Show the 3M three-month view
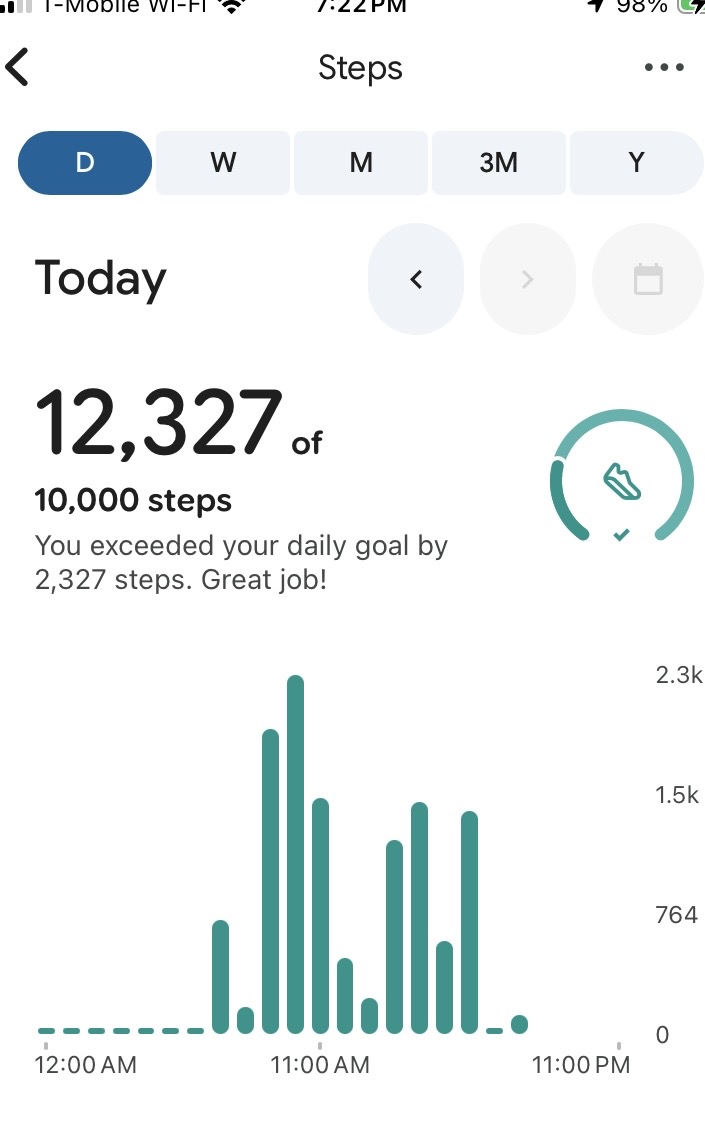 [499, 163]
